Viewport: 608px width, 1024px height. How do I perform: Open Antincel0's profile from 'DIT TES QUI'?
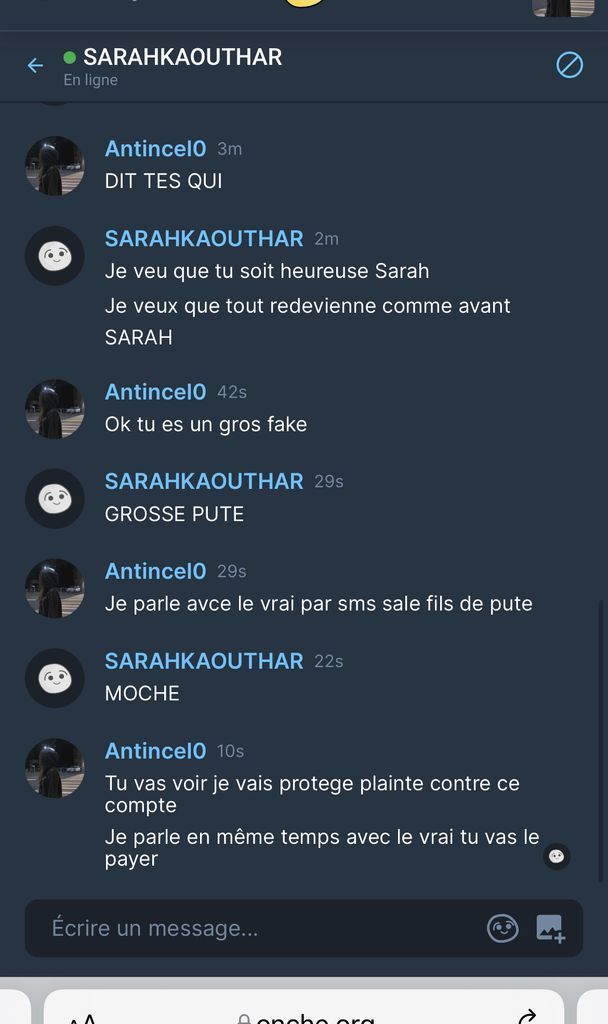(x=155, y=149)
